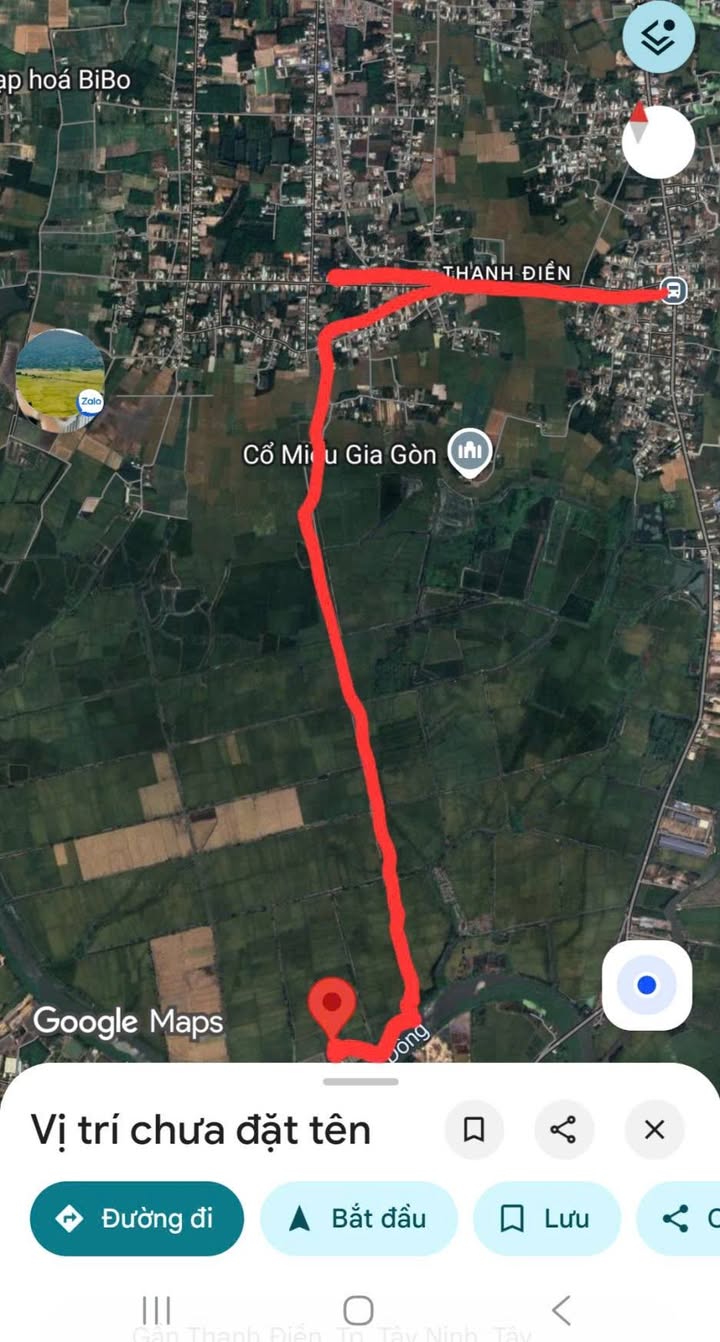
Task: Tap the compass to reset north
Action: click(x=658, y=142)
